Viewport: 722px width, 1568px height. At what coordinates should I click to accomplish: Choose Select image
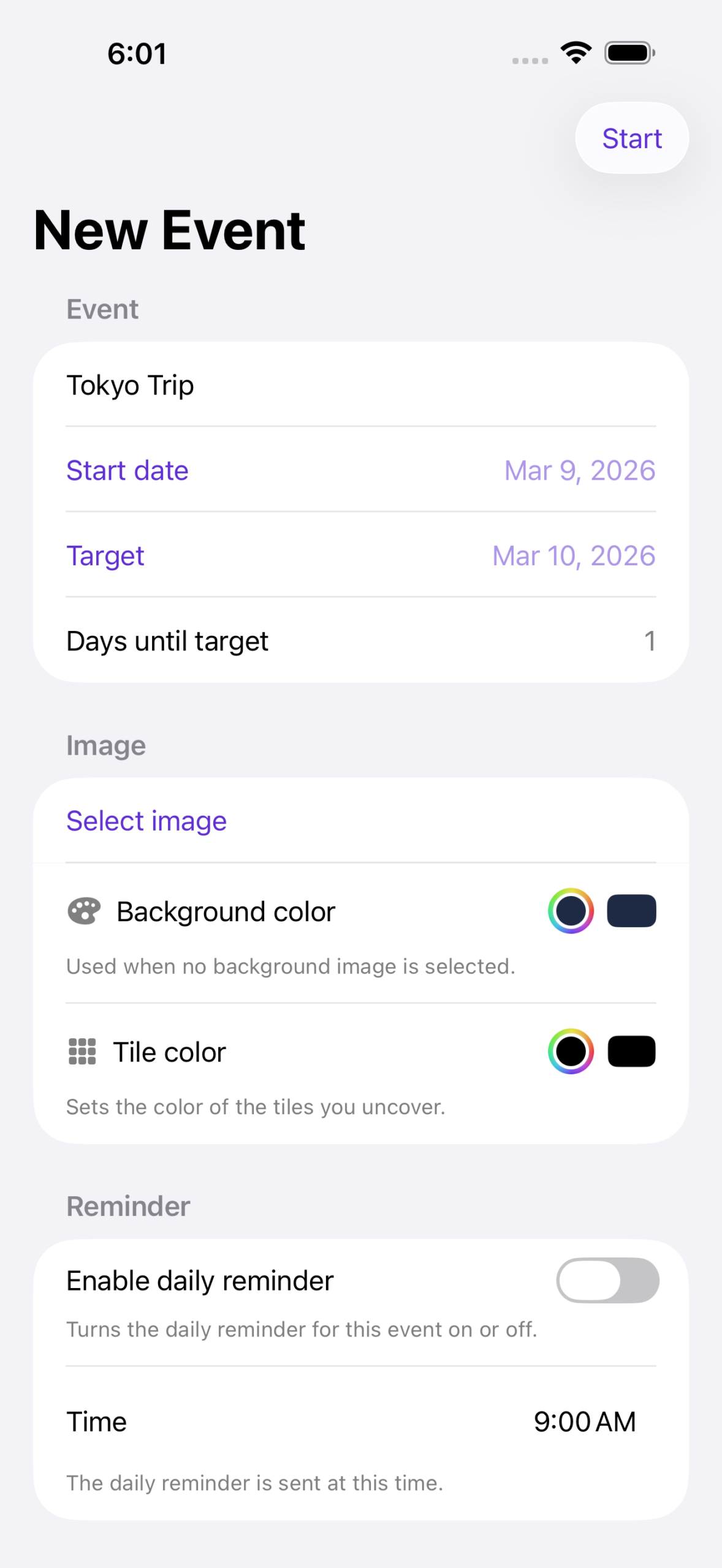[x=146, y=821]
